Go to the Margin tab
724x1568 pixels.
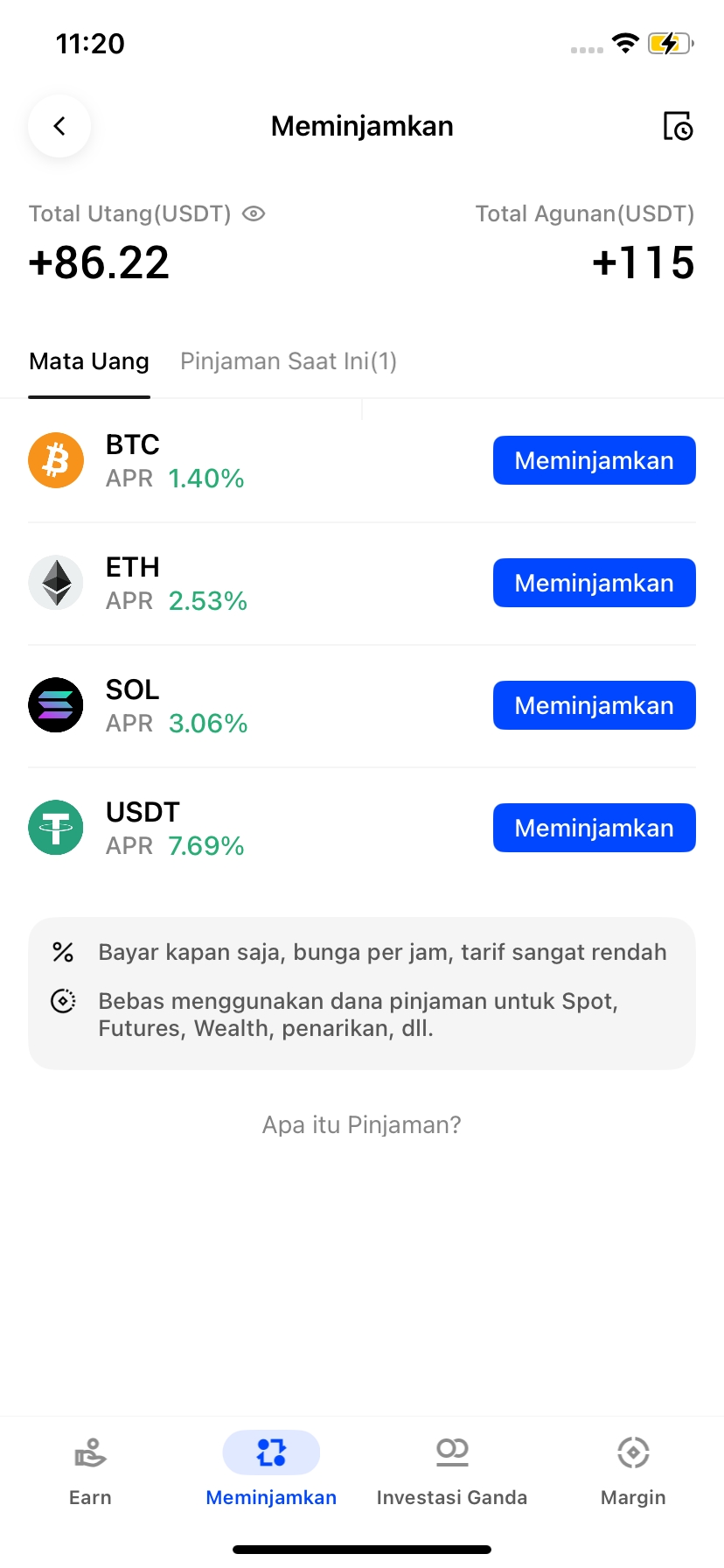[633, 1471]
